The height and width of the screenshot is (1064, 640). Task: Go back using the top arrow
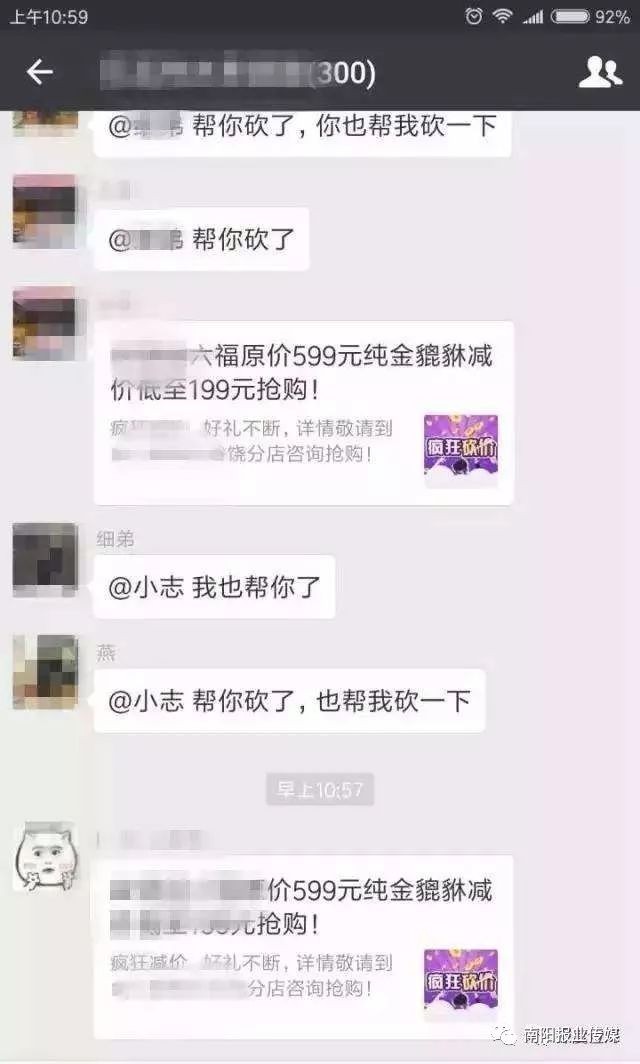[39, 72]
